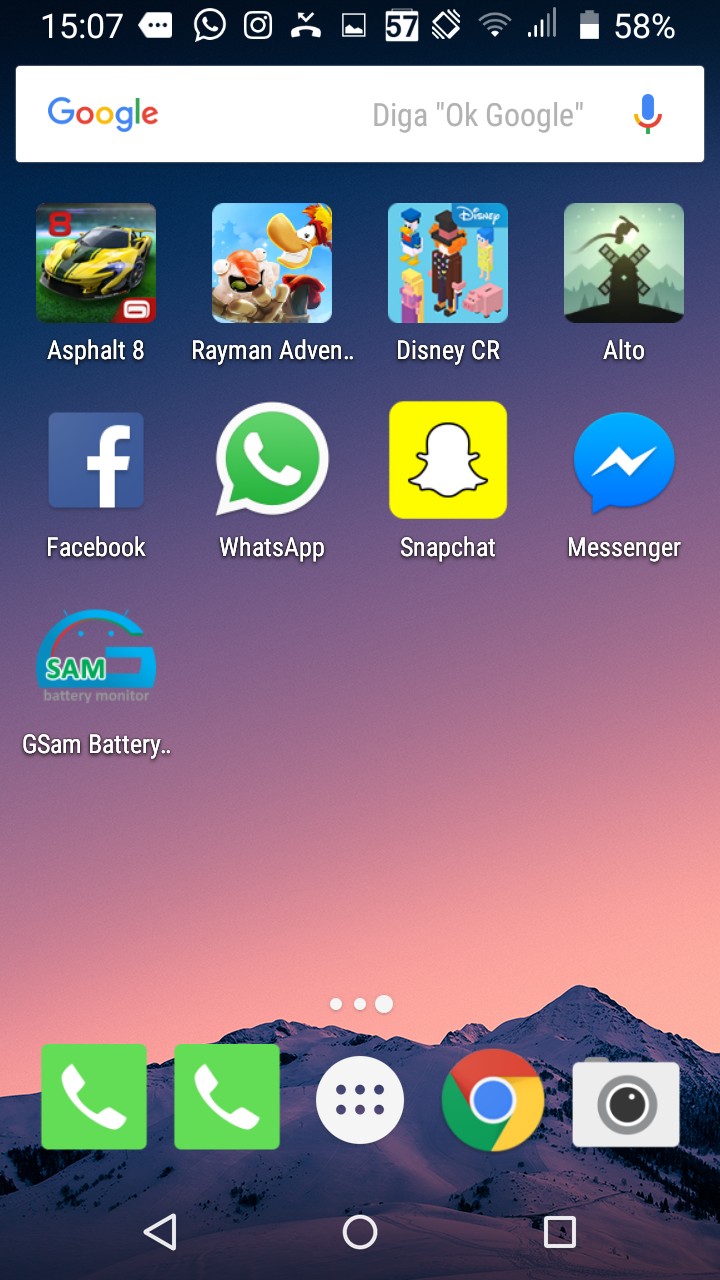Viewport: 720px width, 1280px height.
Task: Open the app drawer
Action: point(360,1100)
